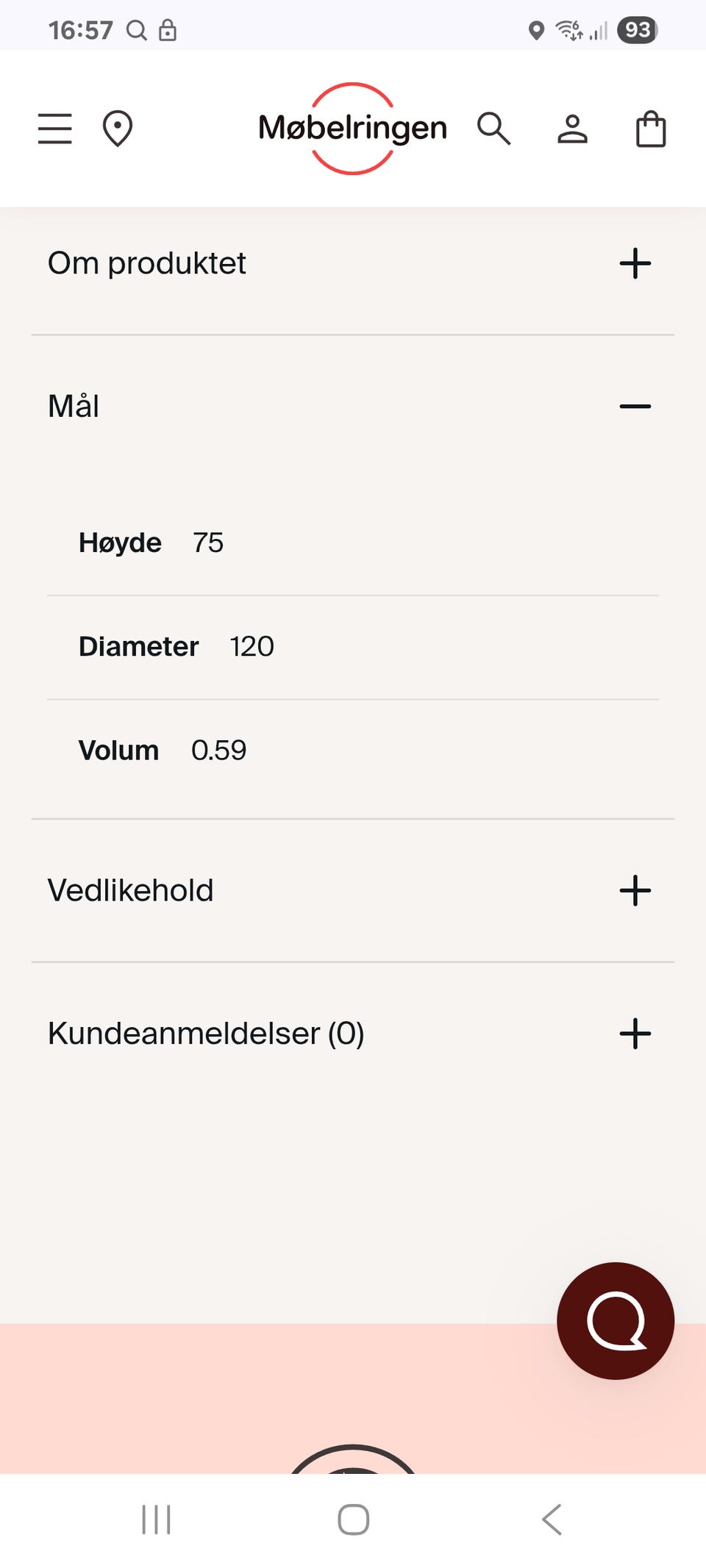Open the hamburger menu

pyautogui.click(x=55, y=129)
